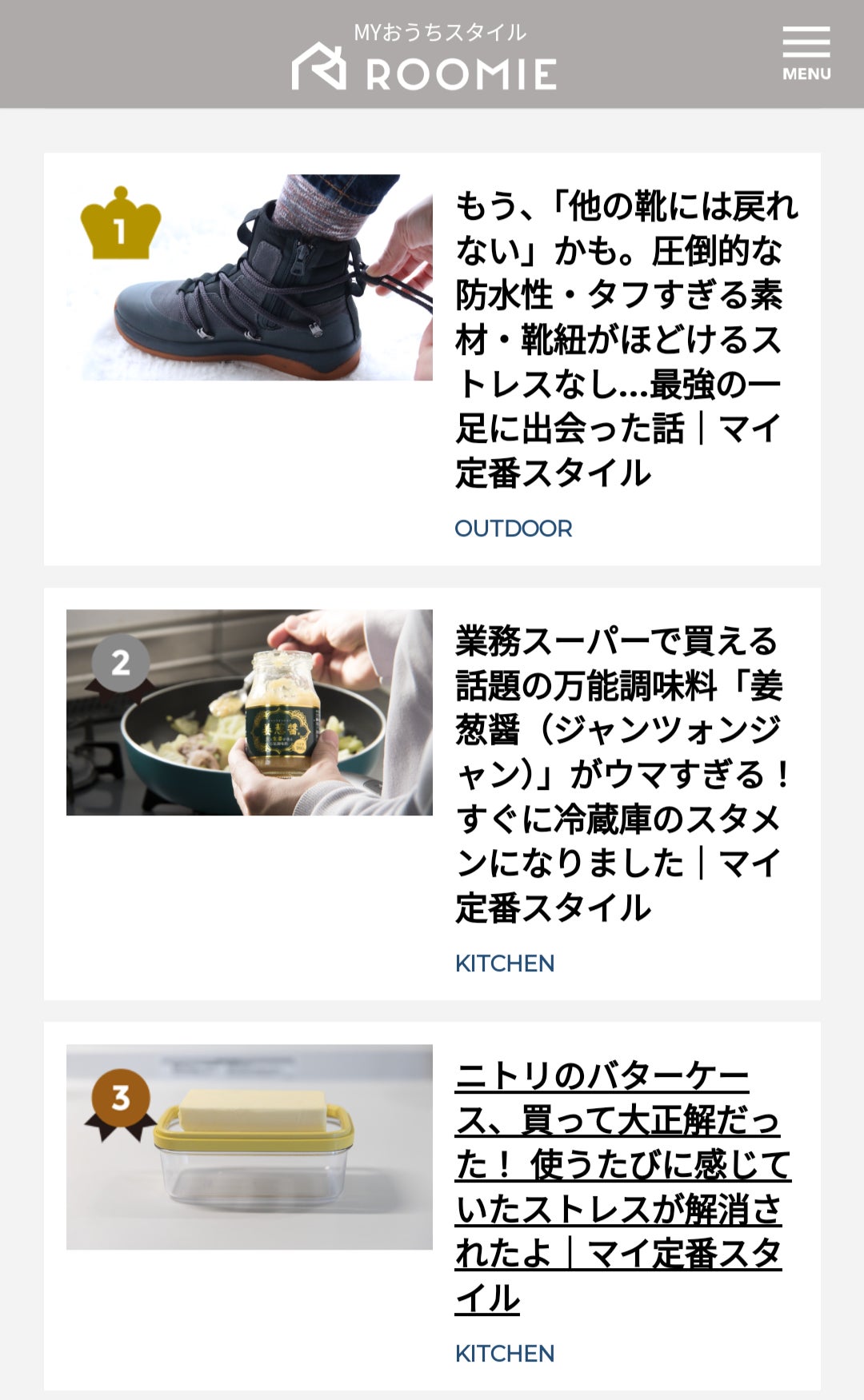
Task: Open the KITCHEN category under the 姜葱醤 article
Action: 504,963
